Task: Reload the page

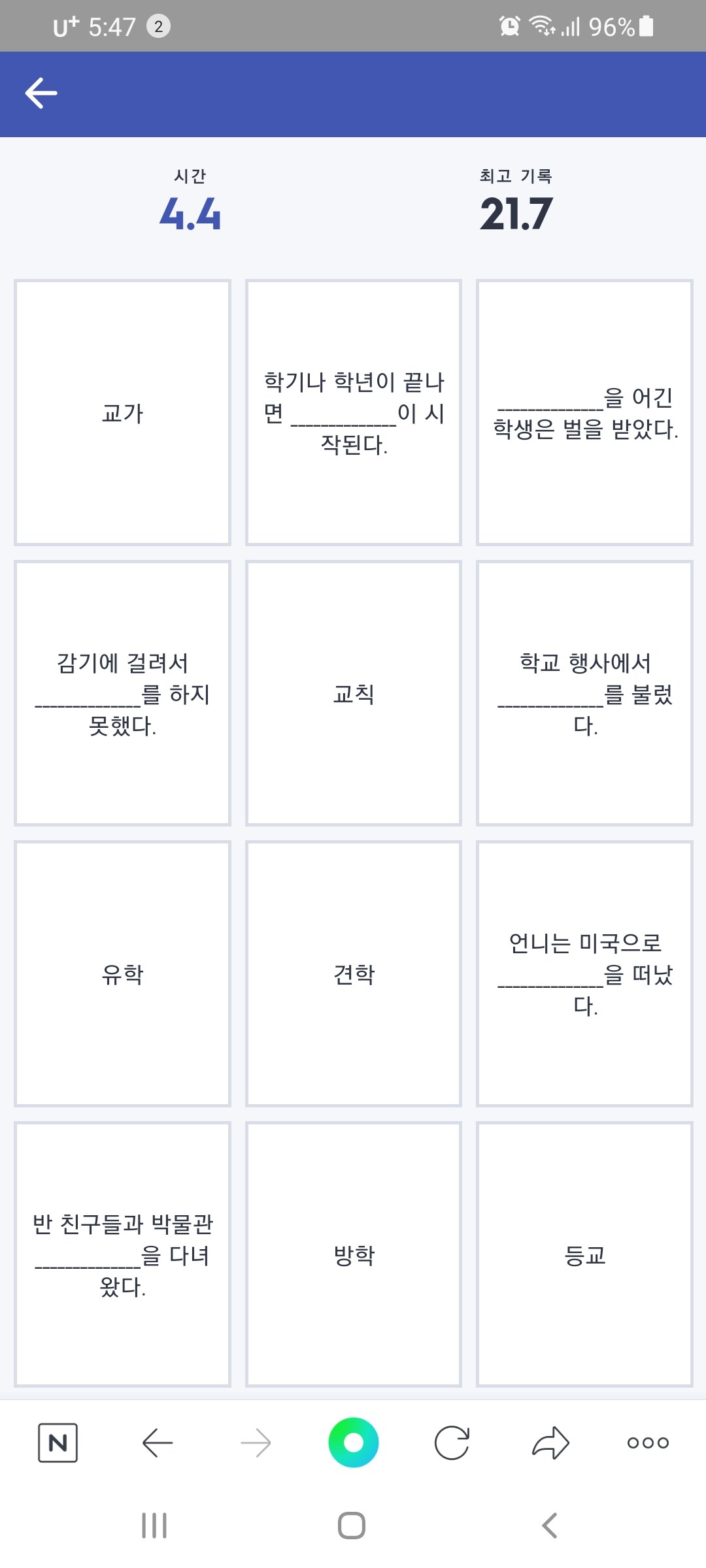Action: (x=452, y=1443)
